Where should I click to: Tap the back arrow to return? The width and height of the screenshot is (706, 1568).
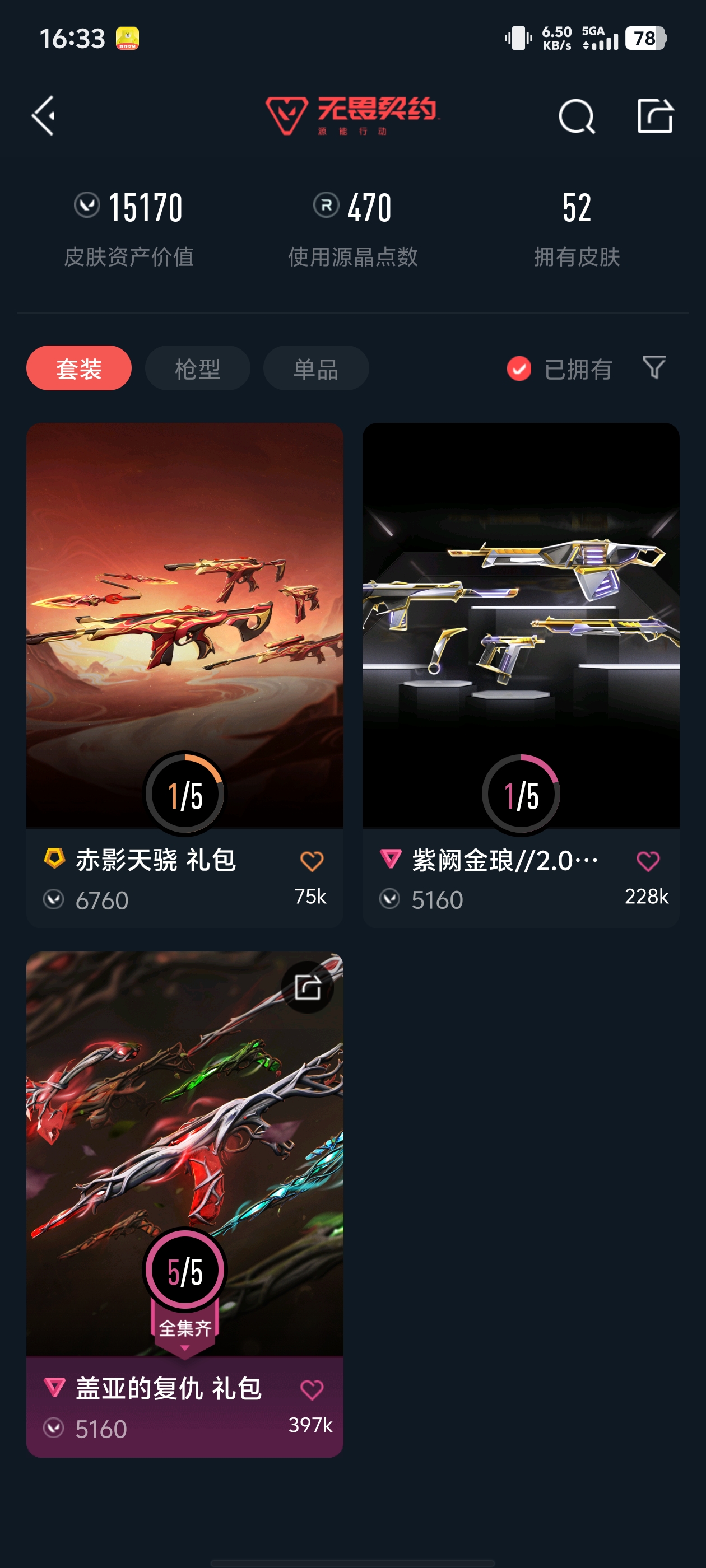click(x=43, y=116)
